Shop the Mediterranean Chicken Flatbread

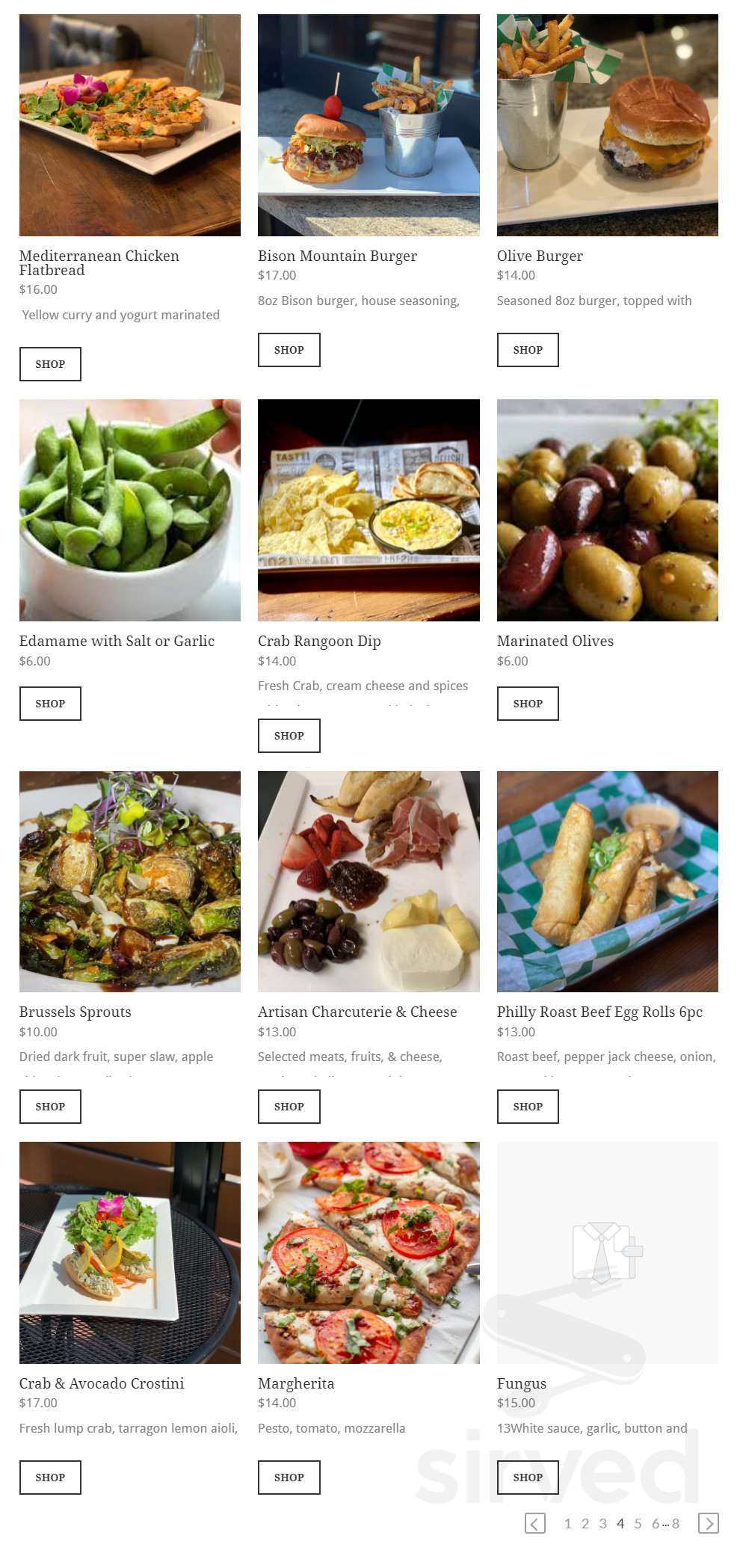[50, 364]
